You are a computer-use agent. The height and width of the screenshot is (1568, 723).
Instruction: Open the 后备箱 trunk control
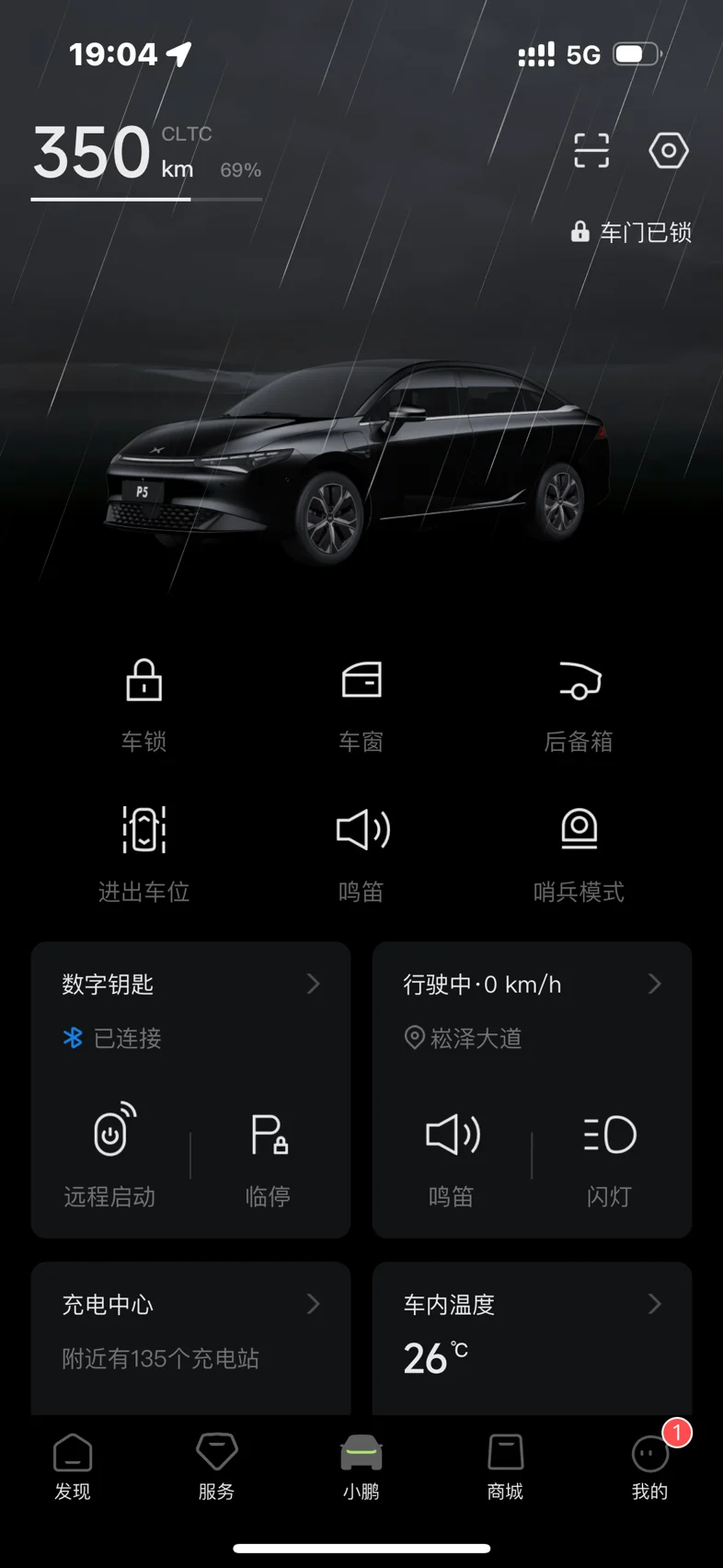pos(579,706)
